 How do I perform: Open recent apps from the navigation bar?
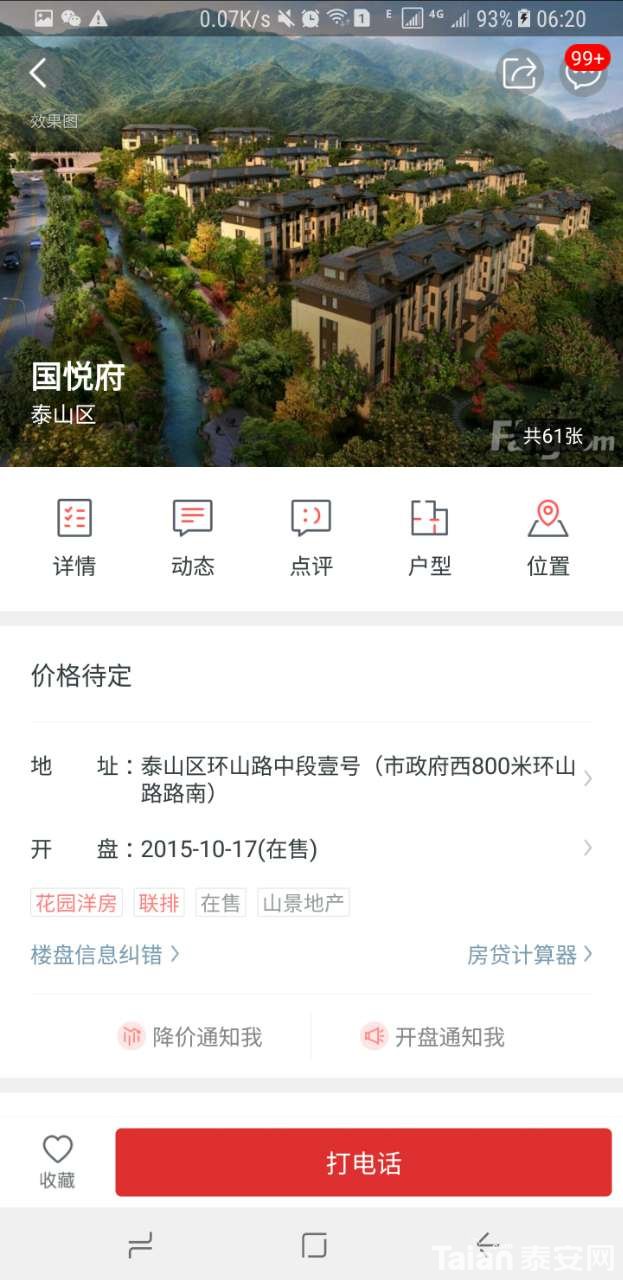pos(141,1245)
